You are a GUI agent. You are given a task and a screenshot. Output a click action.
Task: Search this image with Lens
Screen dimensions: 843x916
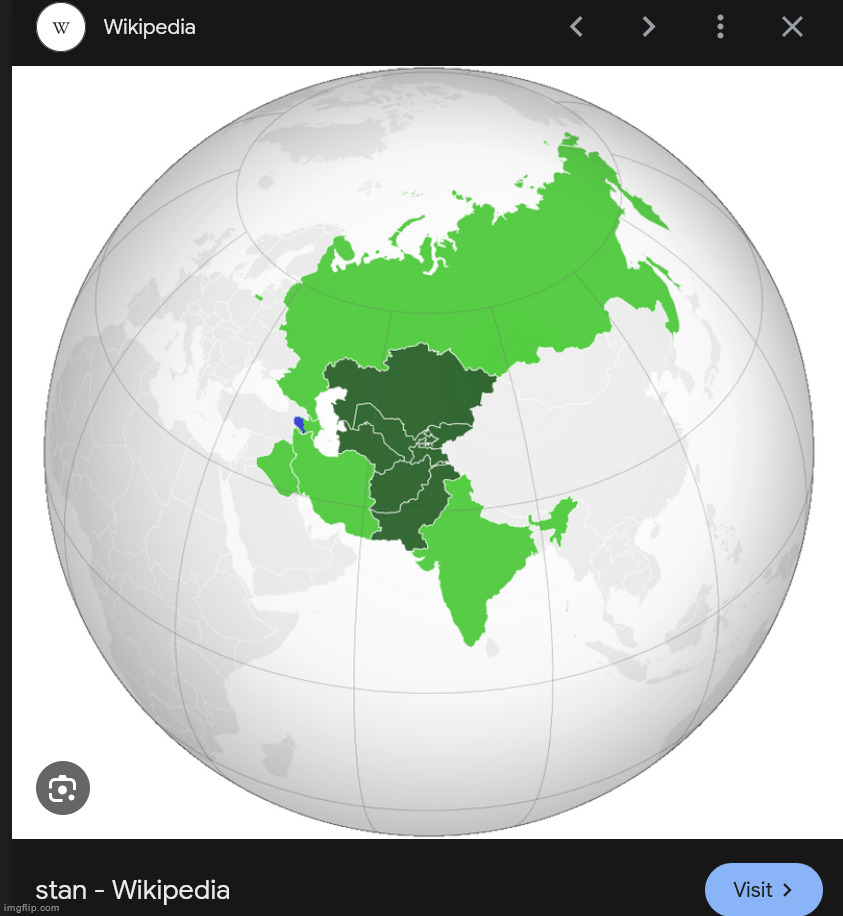click(x=63, y=788)
